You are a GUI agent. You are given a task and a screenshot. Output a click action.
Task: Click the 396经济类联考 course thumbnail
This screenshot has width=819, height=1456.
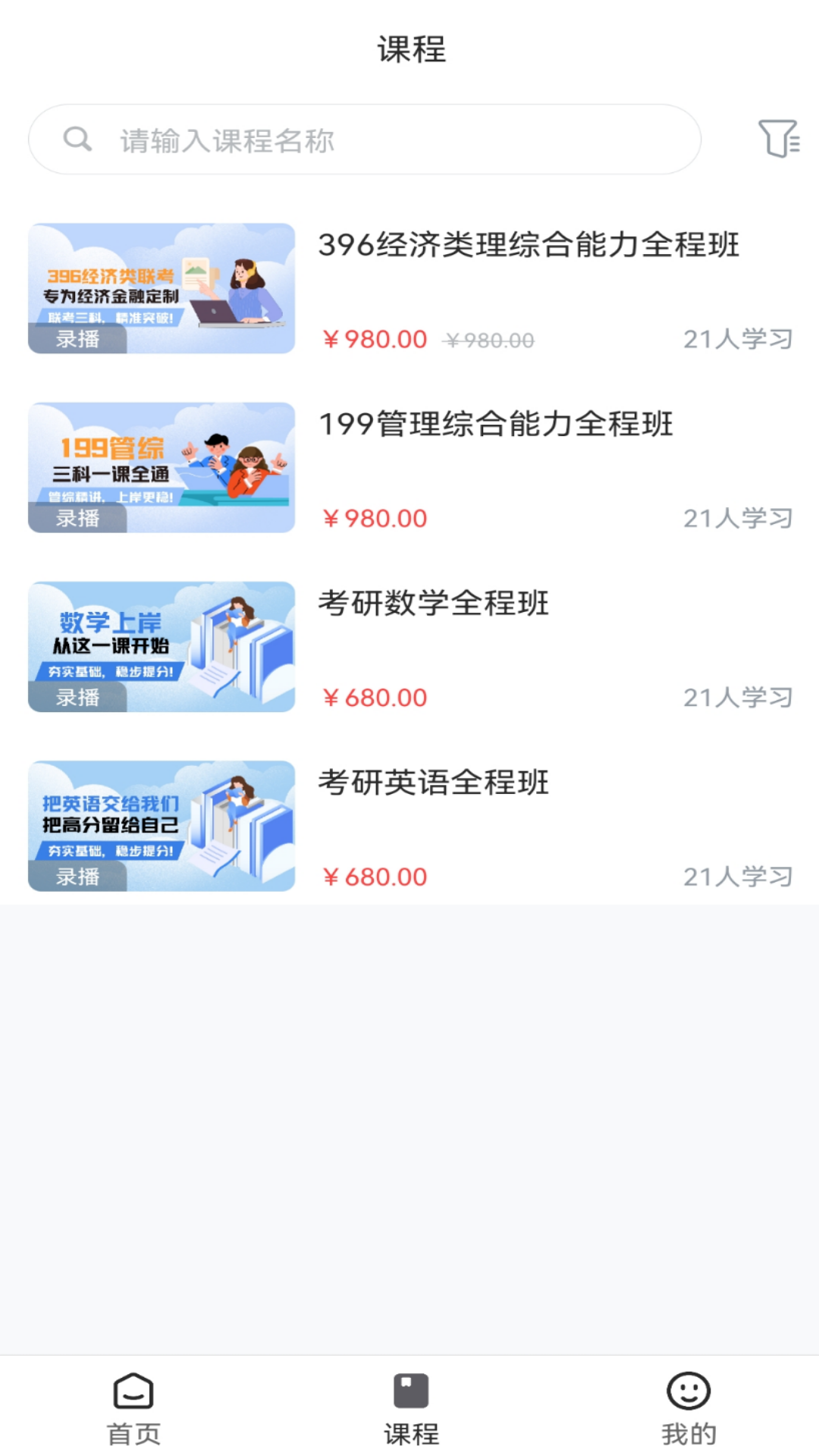162,289
